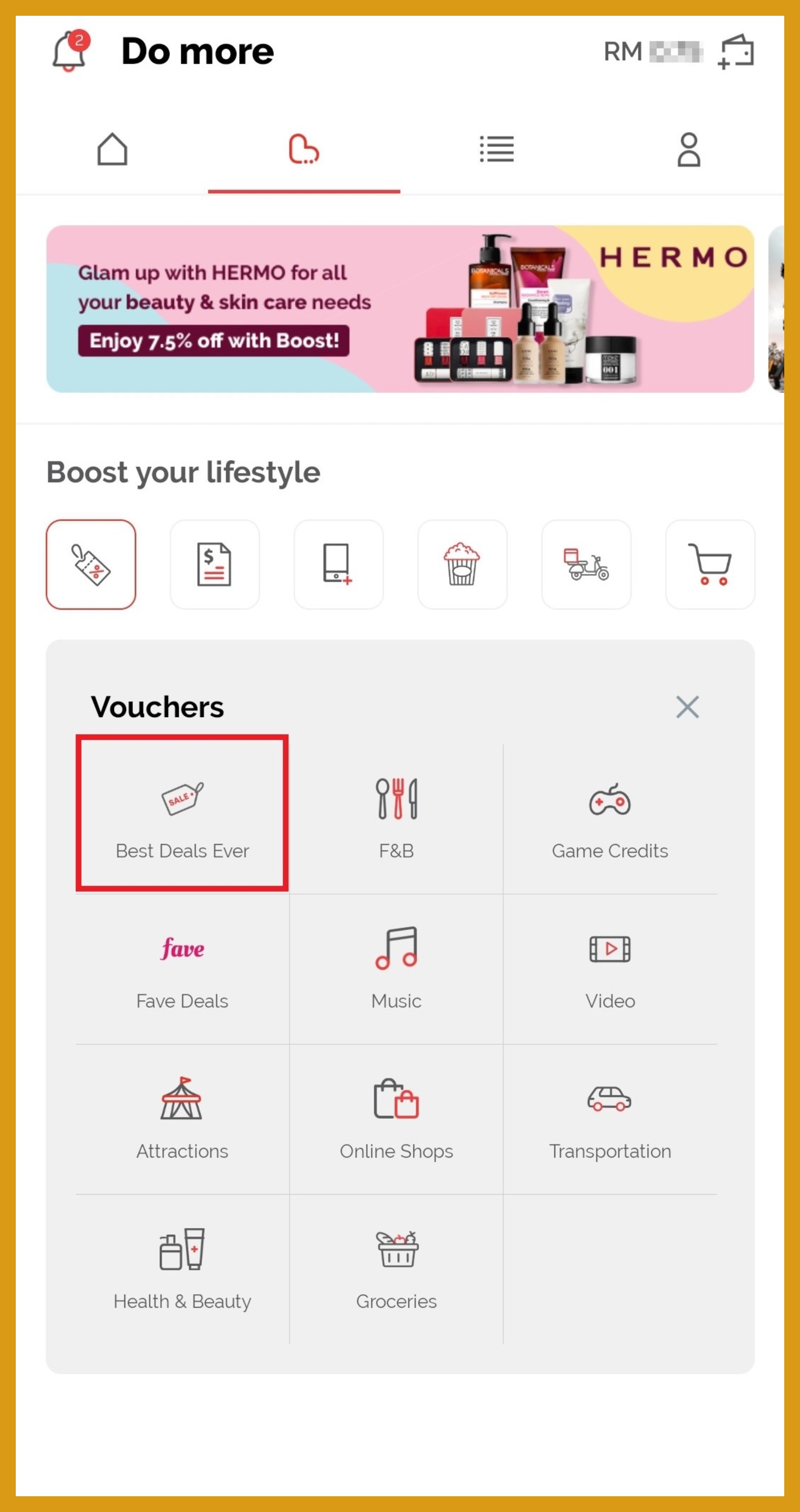800x1512 pixels.
Task: Switch to the list tab
Action: click(x=496, y=150)
